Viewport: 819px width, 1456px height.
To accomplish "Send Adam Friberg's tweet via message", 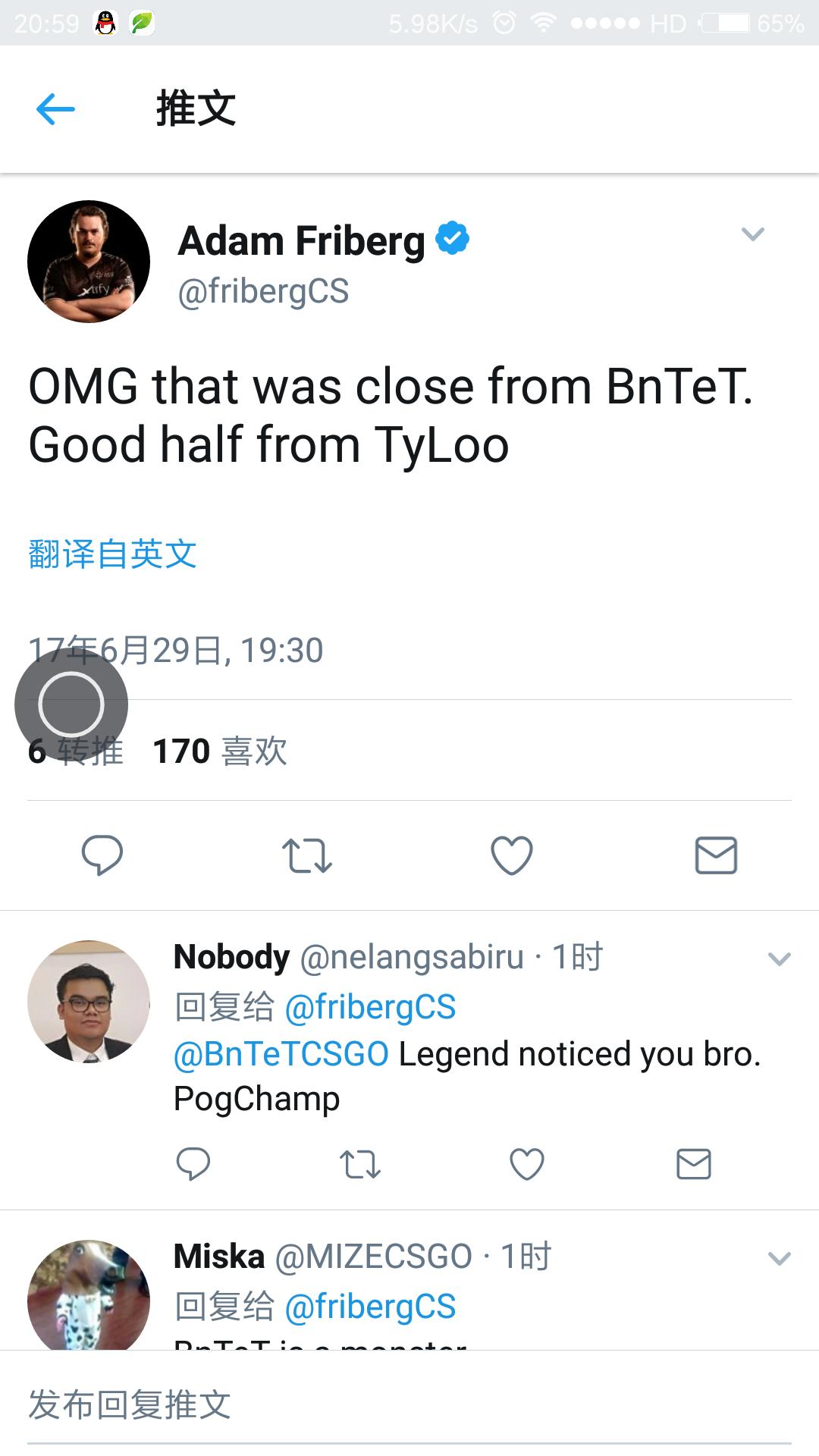I will 716,855.
